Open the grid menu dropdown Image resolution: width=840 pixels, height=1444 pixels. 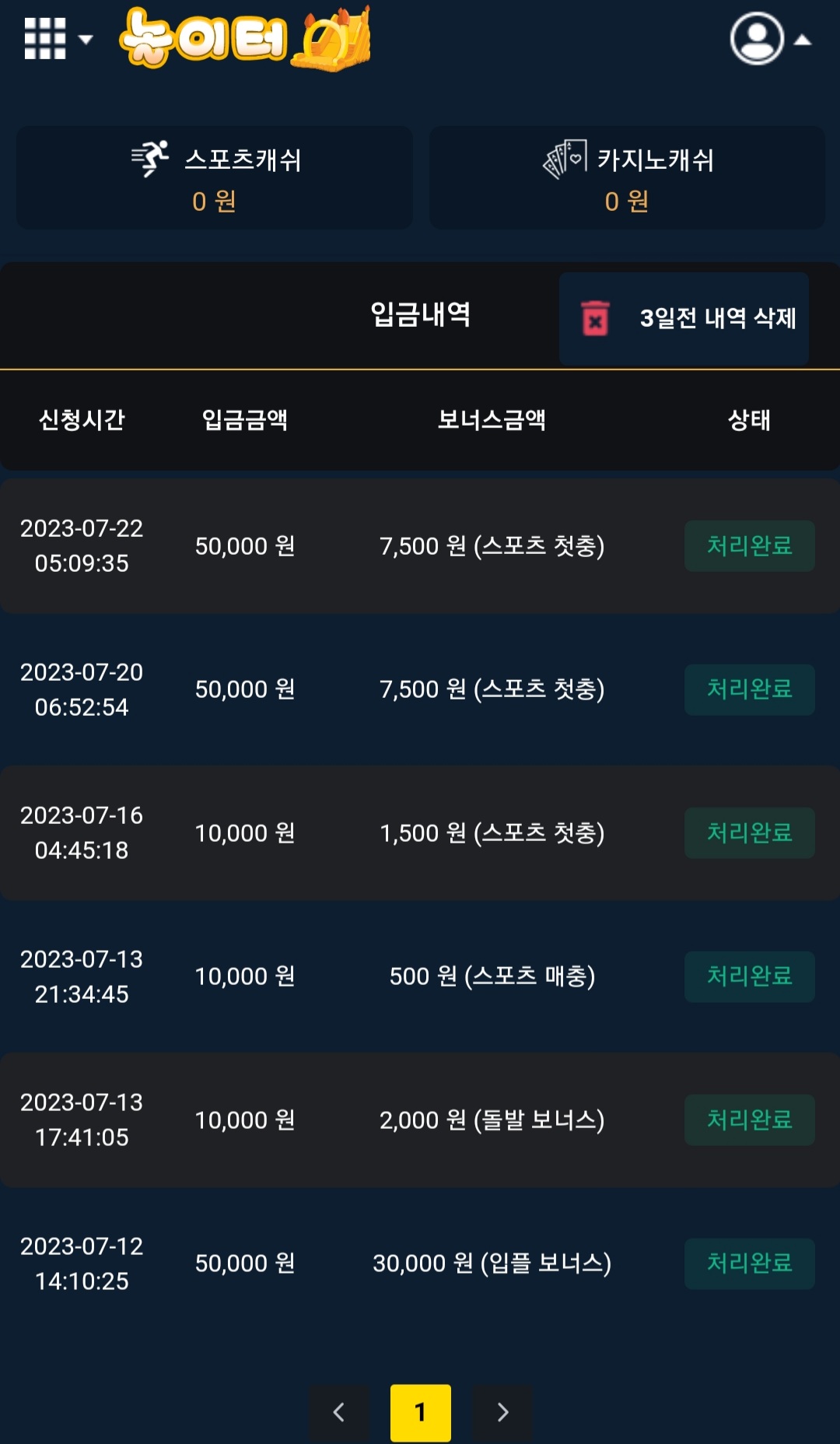click(58, 39)
